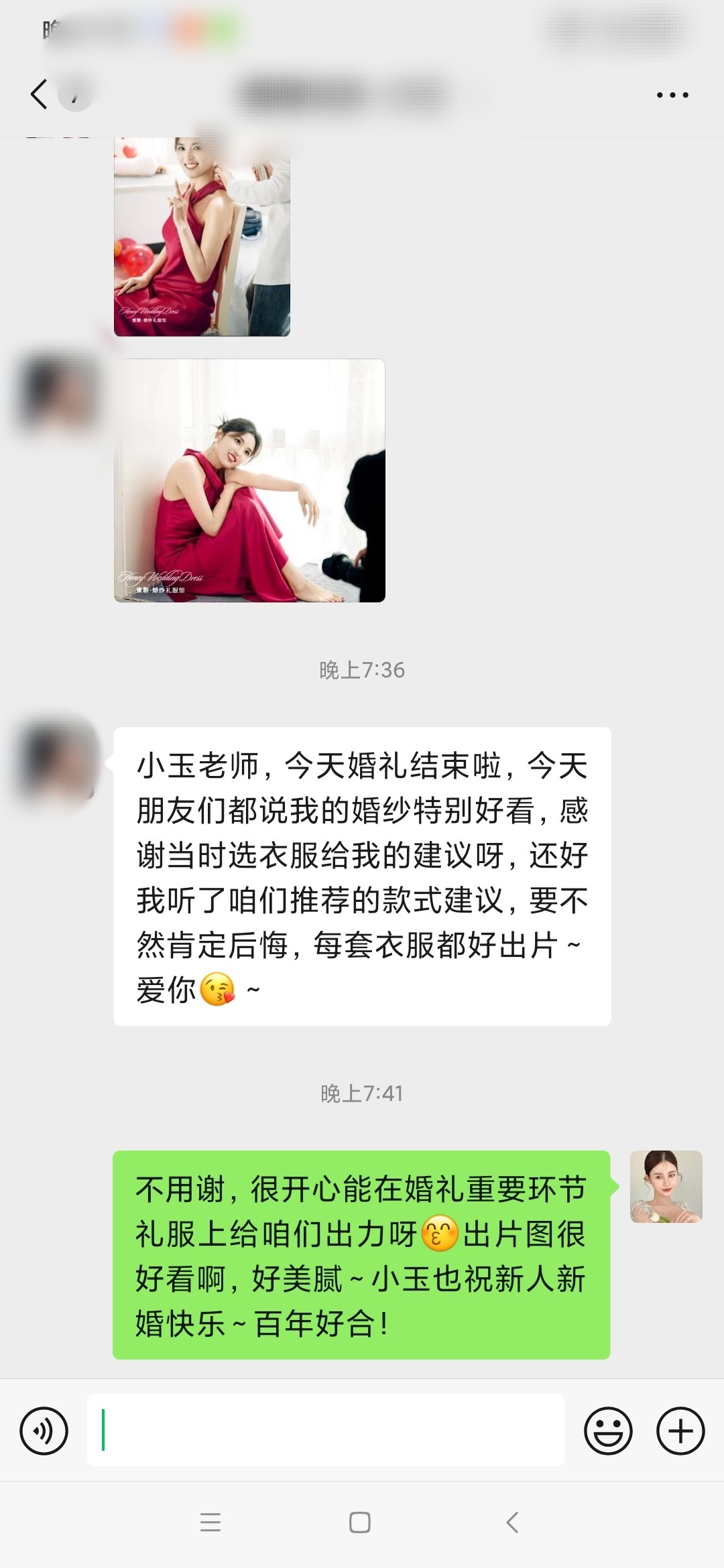Viewport: 724px width, 1568px height.
Task: Tap the message text field
Action: pos(326,1430)
